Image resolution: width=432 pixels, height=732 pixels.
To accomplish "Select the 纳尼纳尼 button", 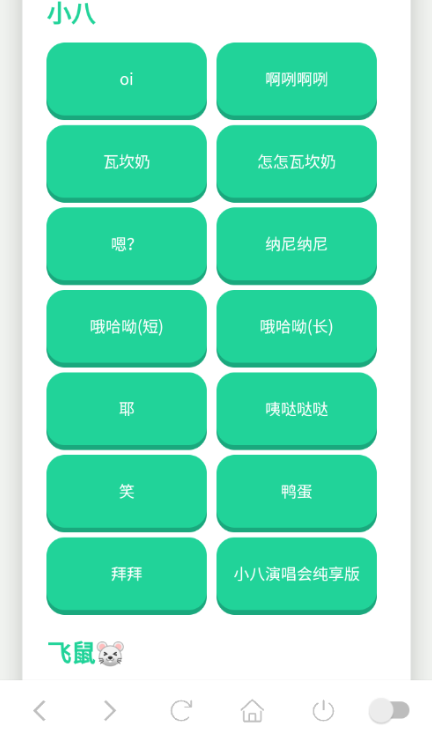I will pyautogui.click(x=297, y=245).
